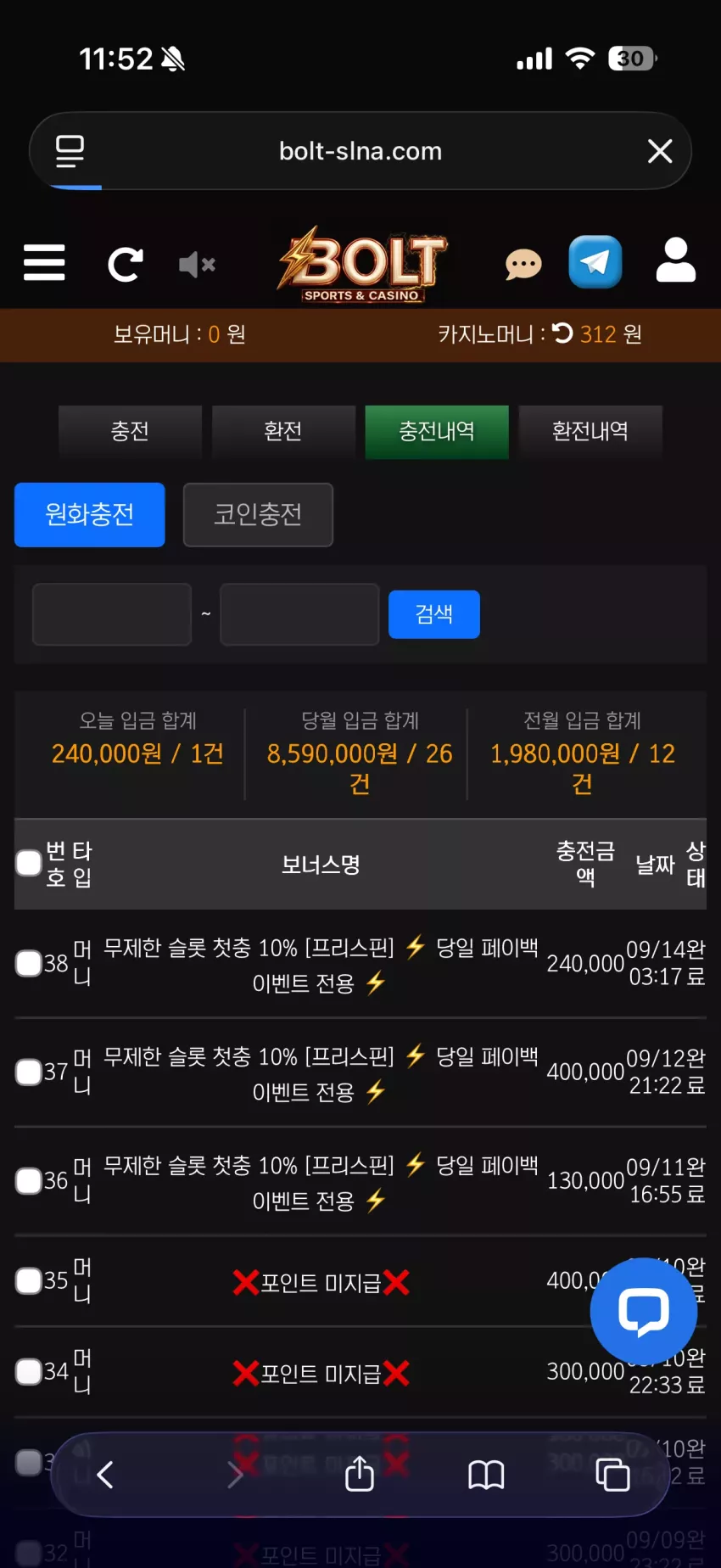Select 코인충전 option

(258, 515)
